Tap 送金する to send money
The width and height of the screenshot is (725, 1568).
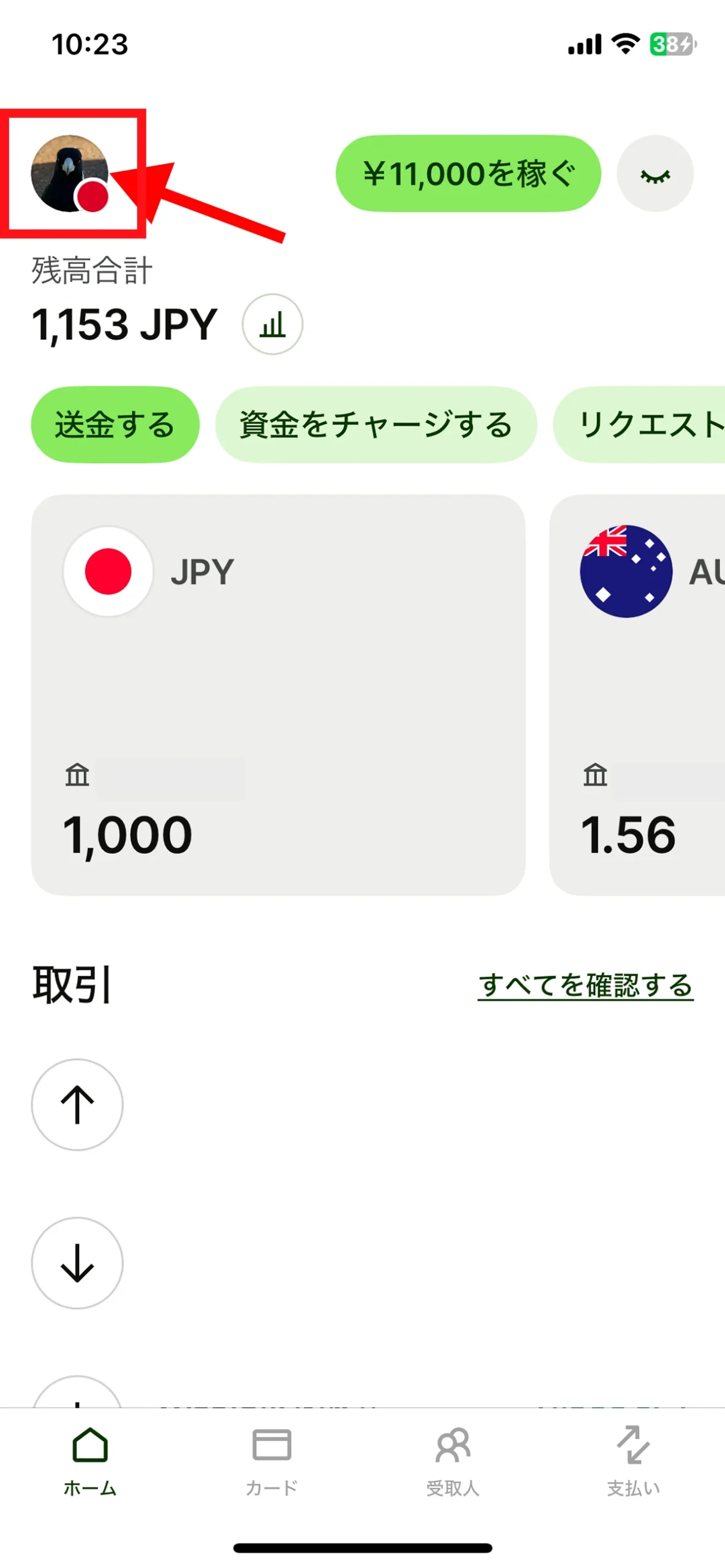point(115,424)
